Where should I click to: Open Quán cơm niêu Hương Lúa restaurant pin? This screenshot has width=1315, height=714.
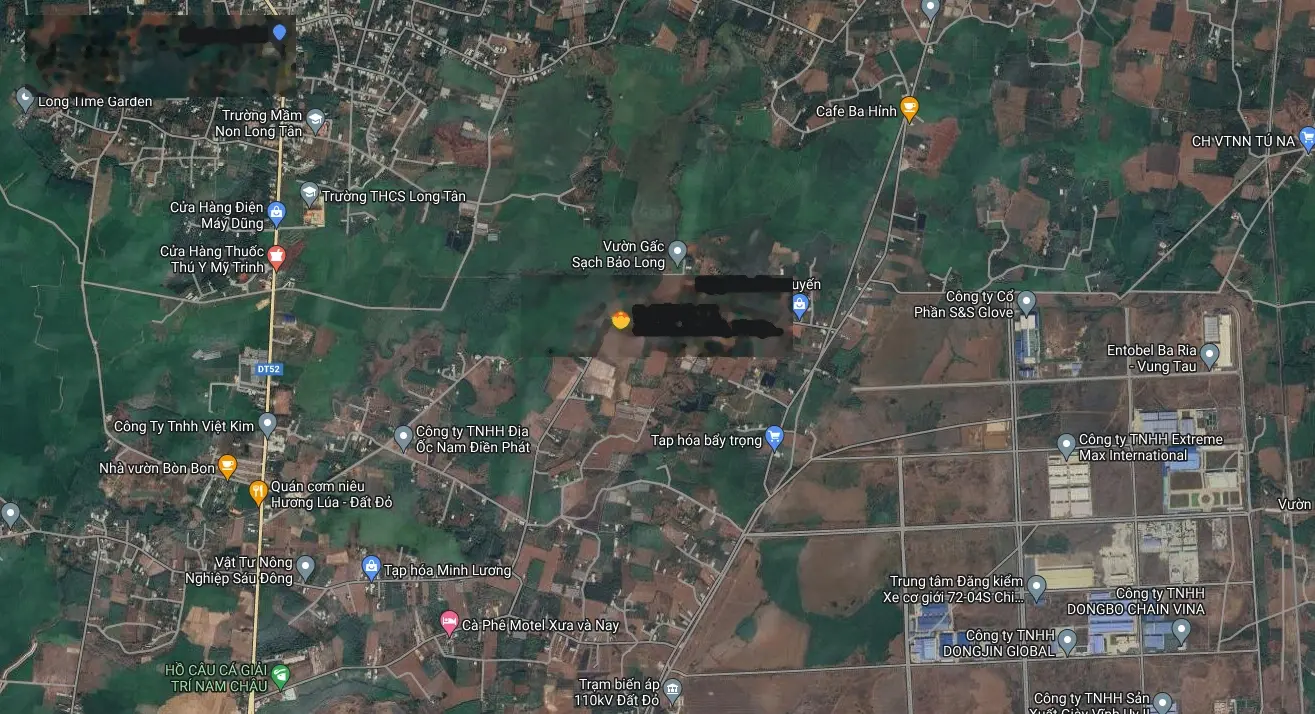(258, 491)
